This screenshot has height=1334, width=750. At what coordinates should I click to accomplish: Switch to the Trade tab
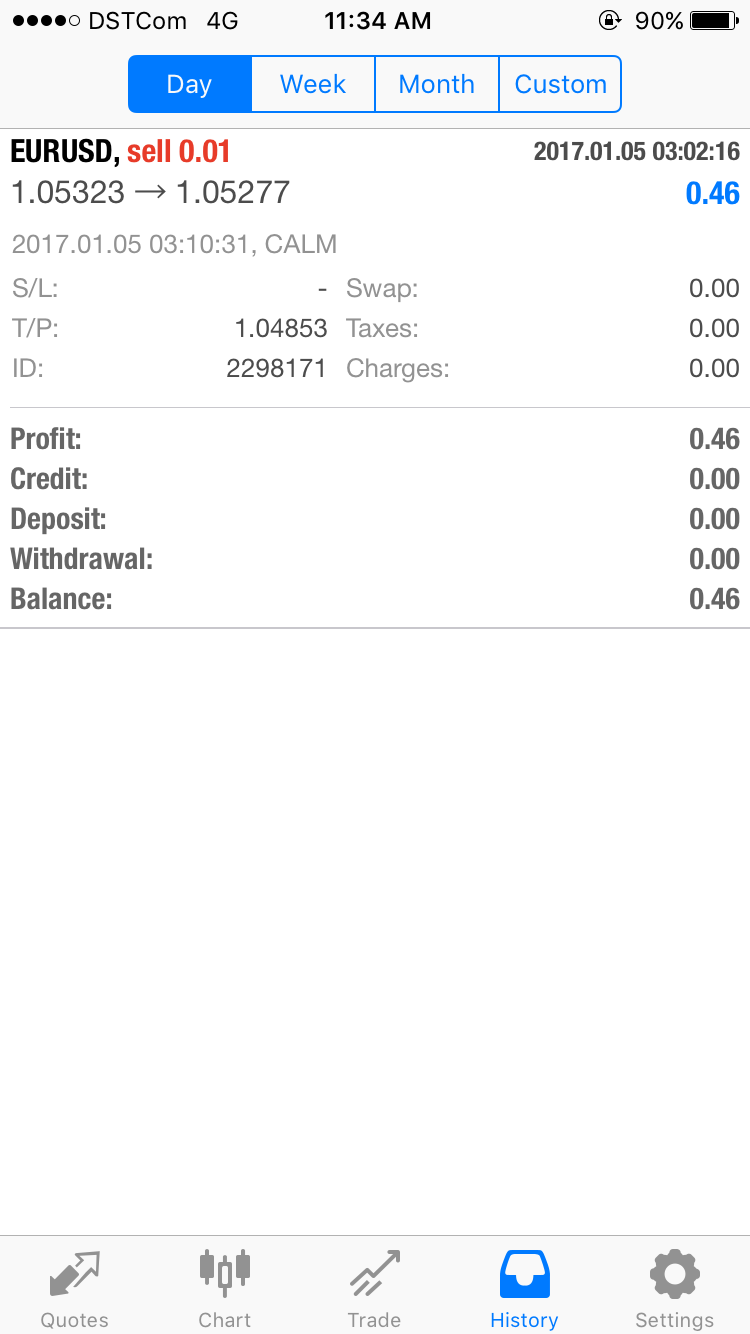[x=375, y=1287]
